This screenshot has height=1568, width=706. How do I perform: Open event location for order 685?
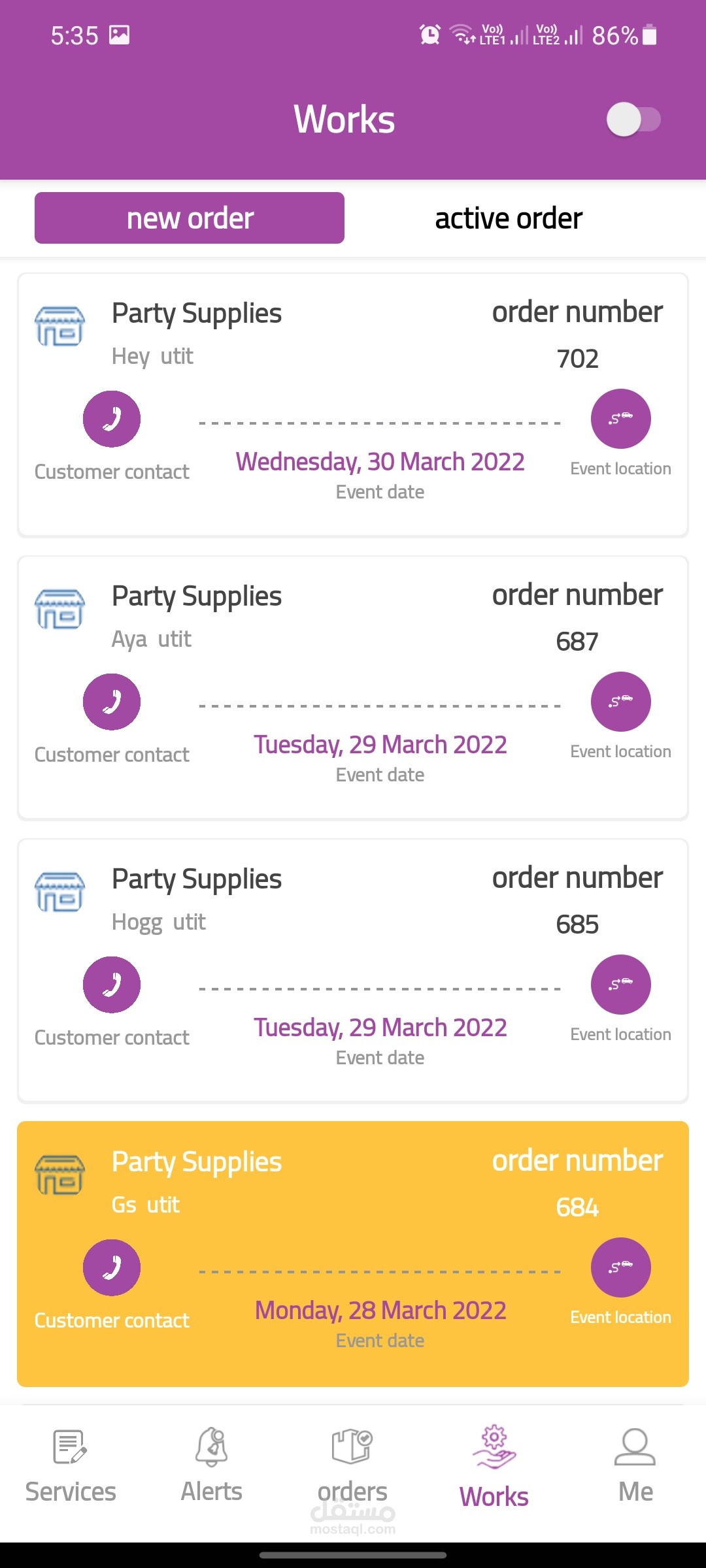tap(620, 985)
